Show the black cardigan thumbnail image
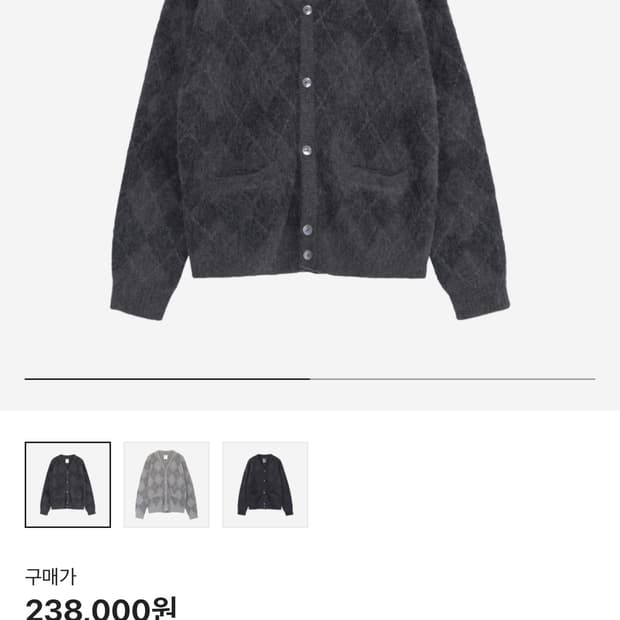620x620 pixels. (x=265, y=485)
